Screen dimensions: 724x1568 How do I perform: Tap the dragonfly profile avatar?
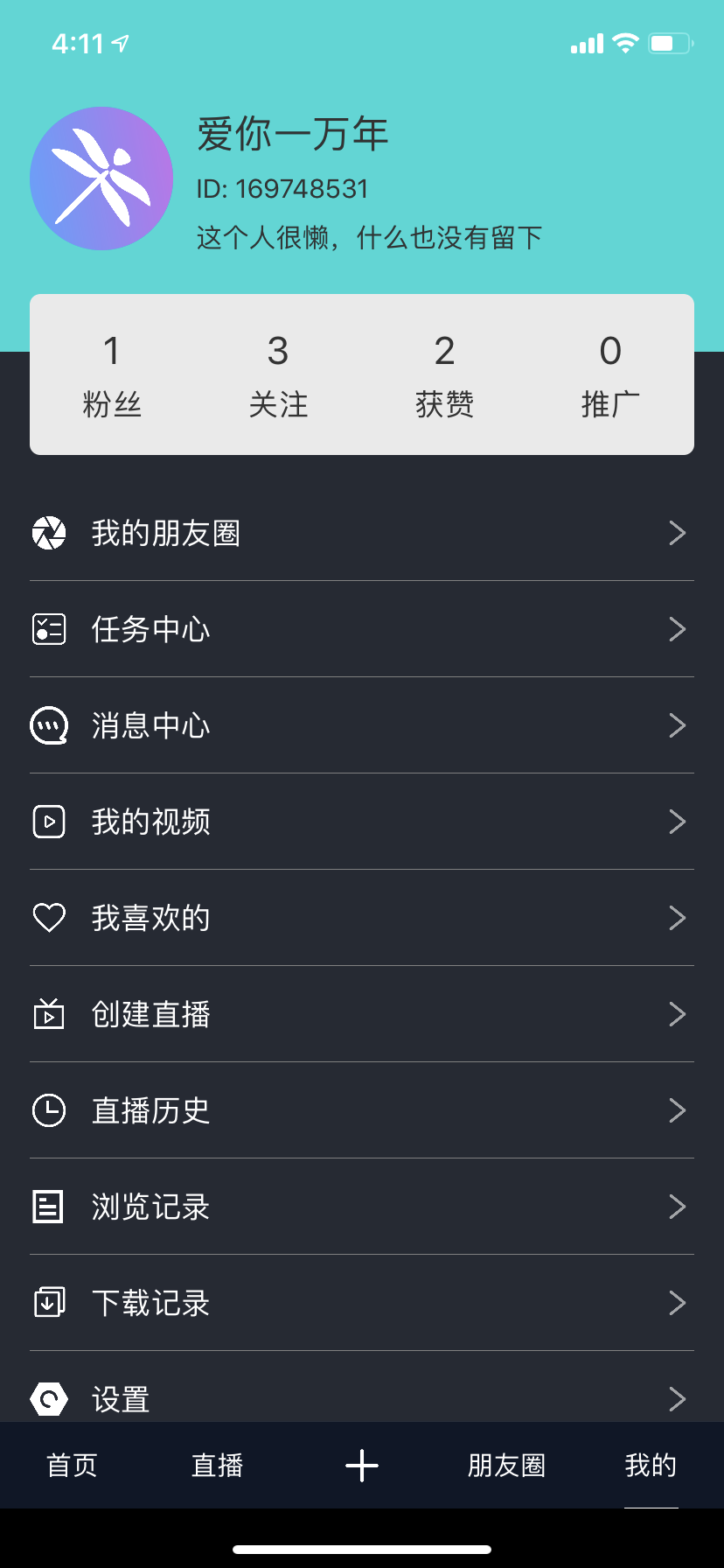coord(101,178)
